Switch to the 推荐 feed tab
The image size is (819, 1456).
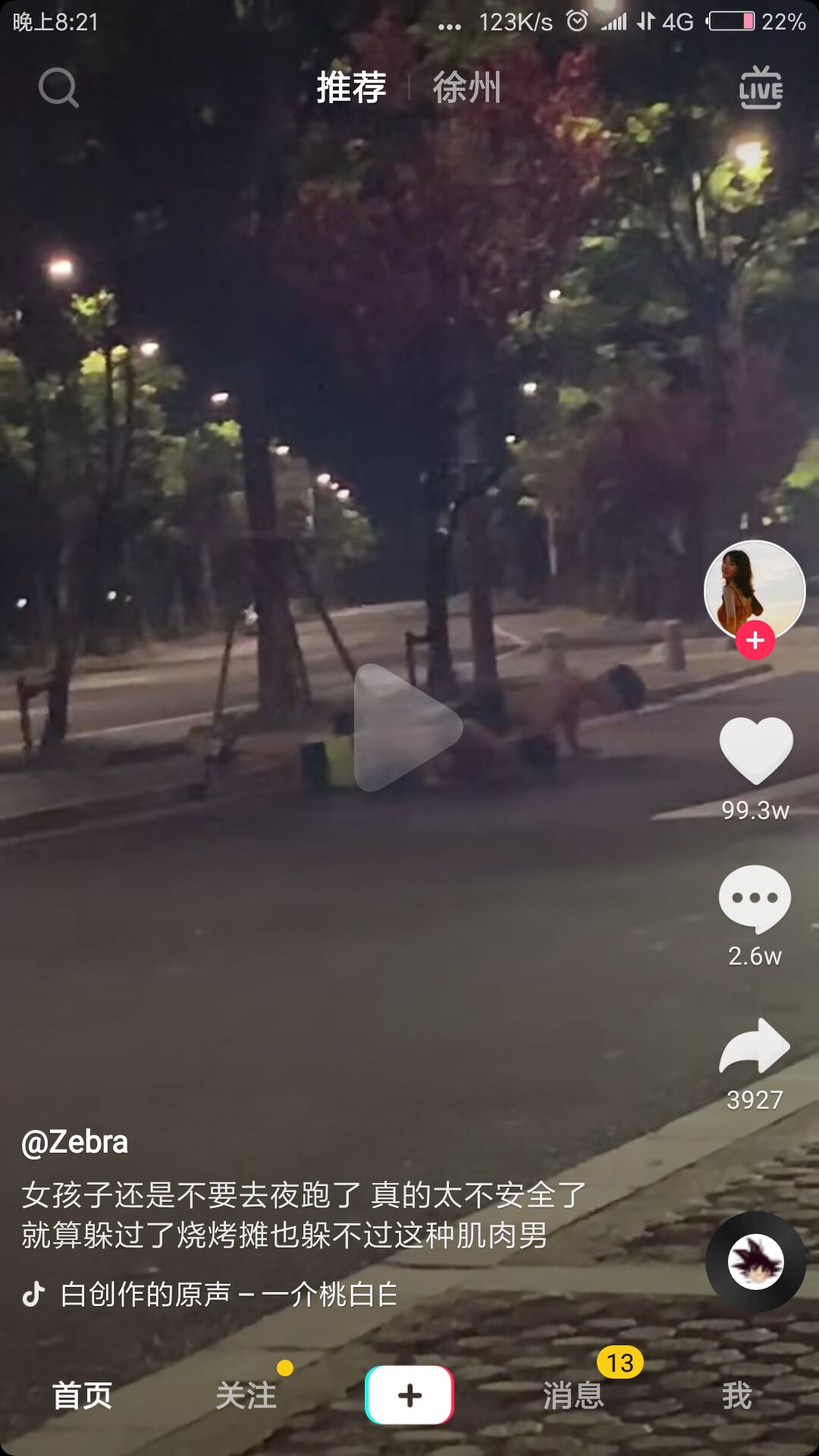click(x=351, y=88)
